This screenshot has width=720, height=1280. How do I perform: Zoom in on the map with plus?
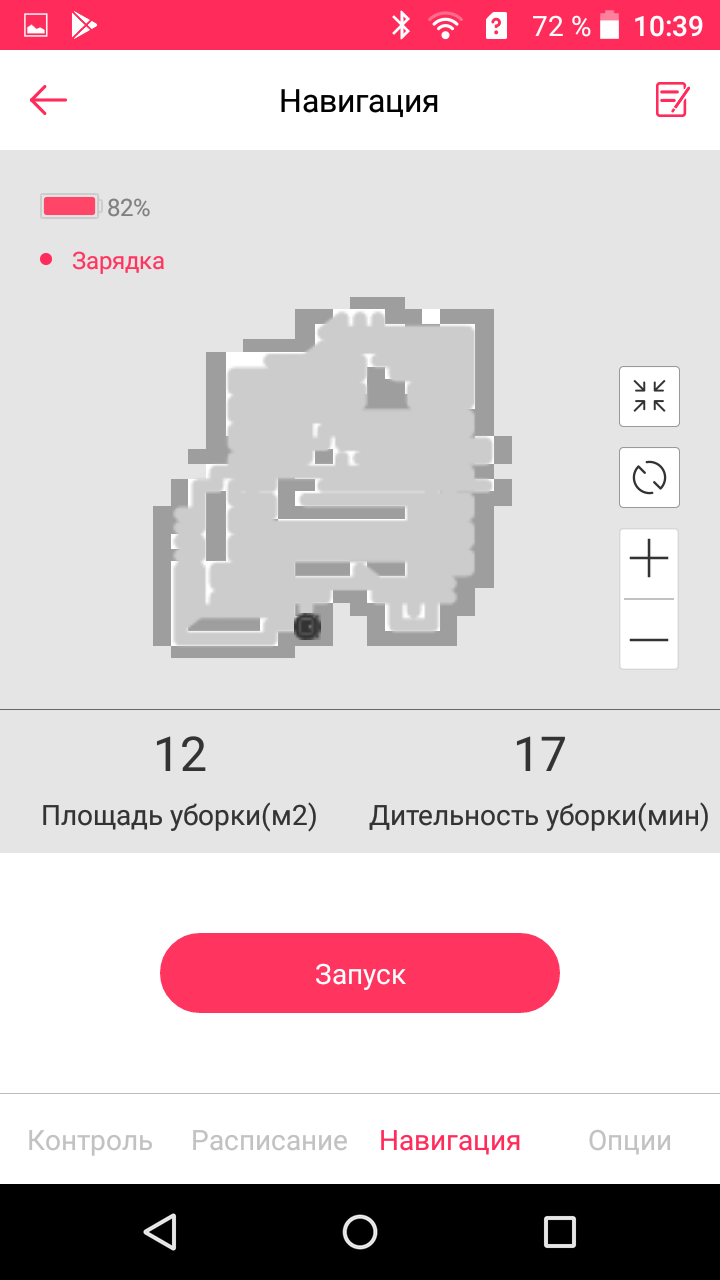pos(650,559)
